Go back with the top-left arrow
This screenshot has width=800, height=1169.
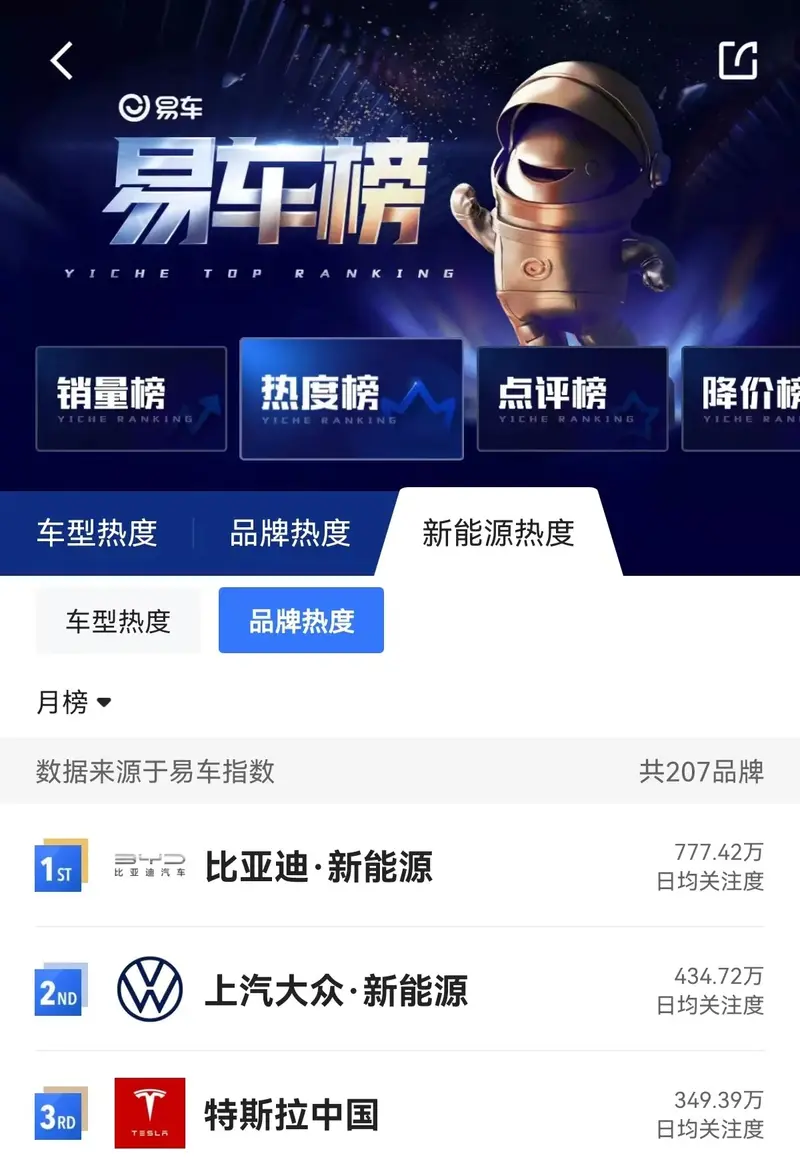pos(62,61)
